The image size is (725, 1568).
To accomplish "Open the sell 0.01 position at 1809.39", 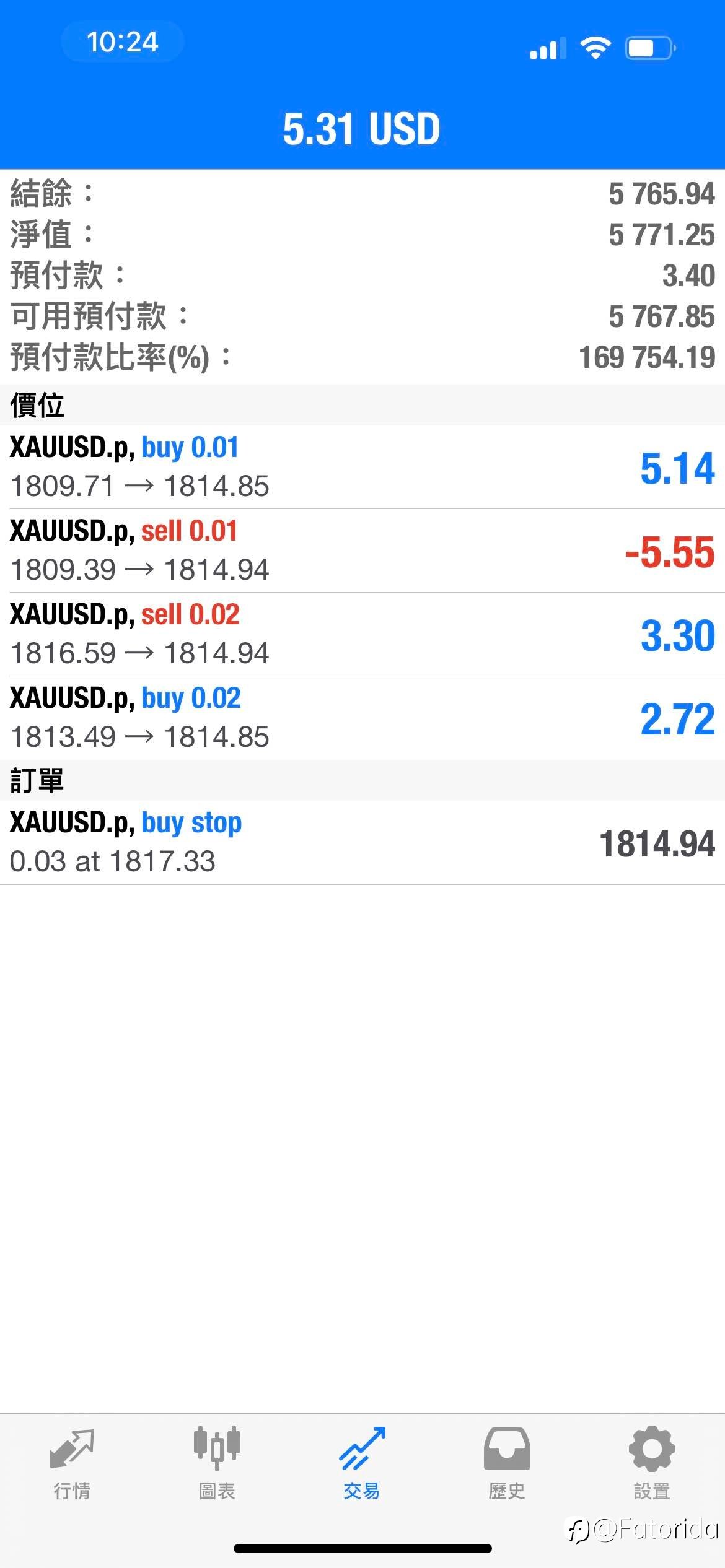I will pyautogui.click(x=362, y=551).
